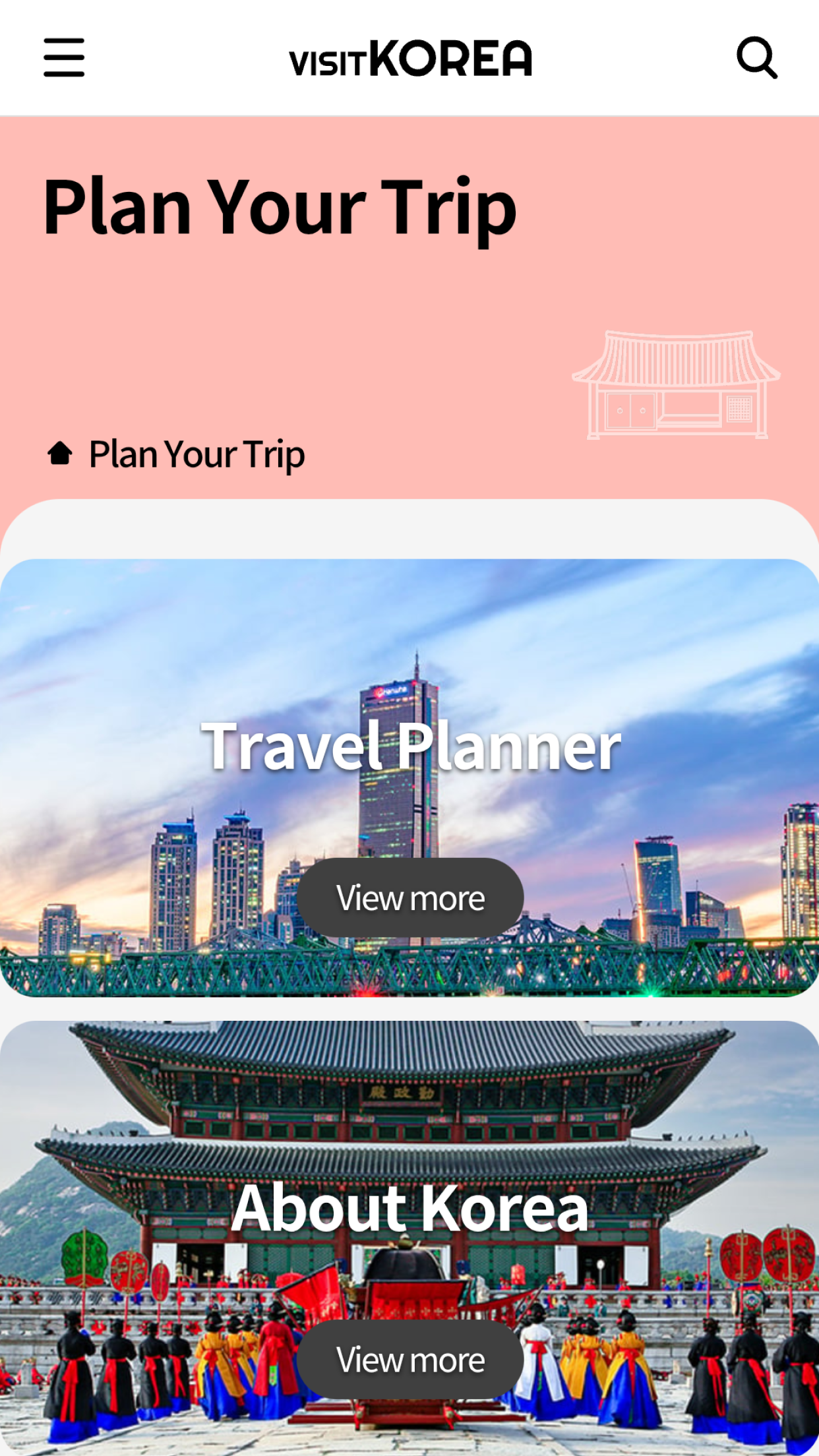View more about Travel Planner

(x=410, y=897)
